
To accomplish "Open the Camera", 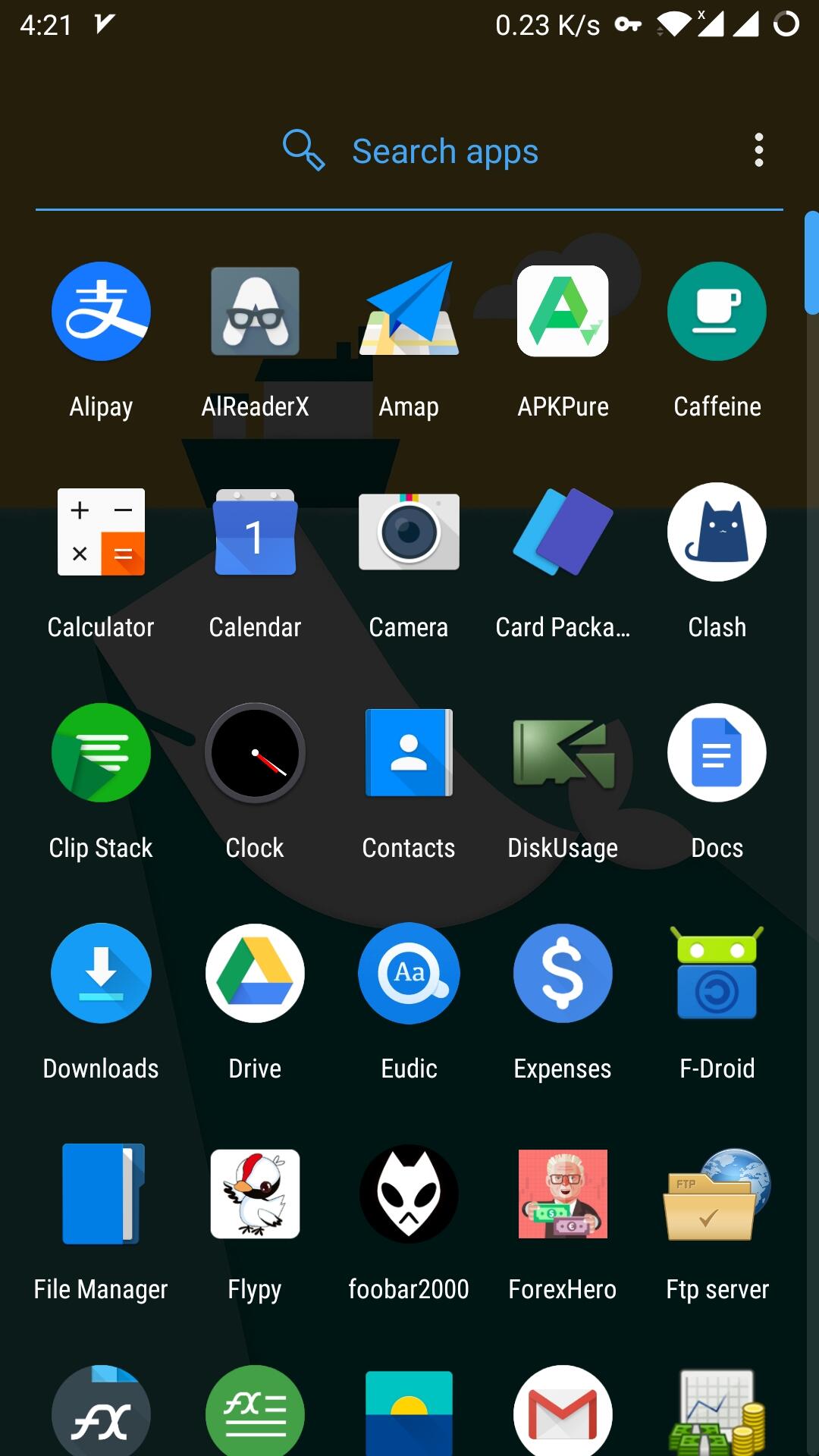I will point(409,532).
